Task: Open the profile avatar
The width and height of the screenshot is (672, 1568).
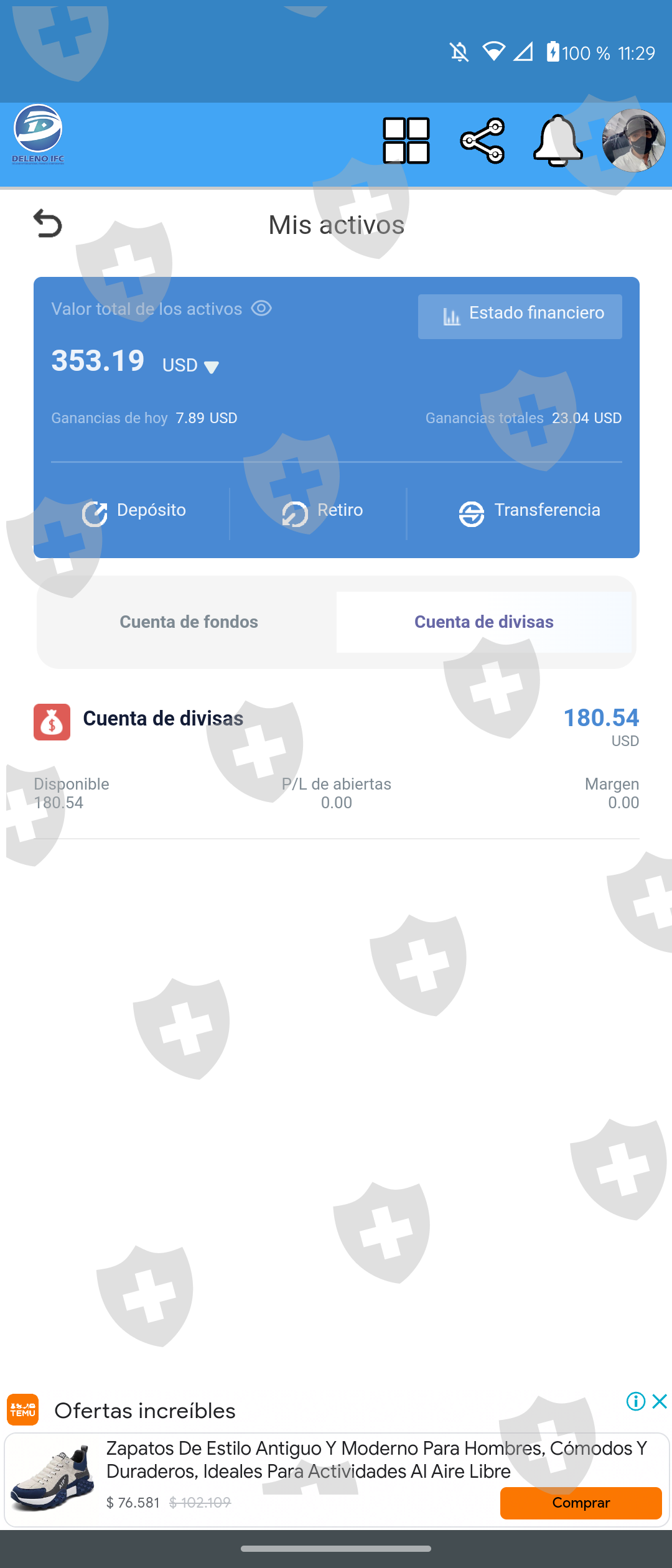Action: click(x=633, y=141)
